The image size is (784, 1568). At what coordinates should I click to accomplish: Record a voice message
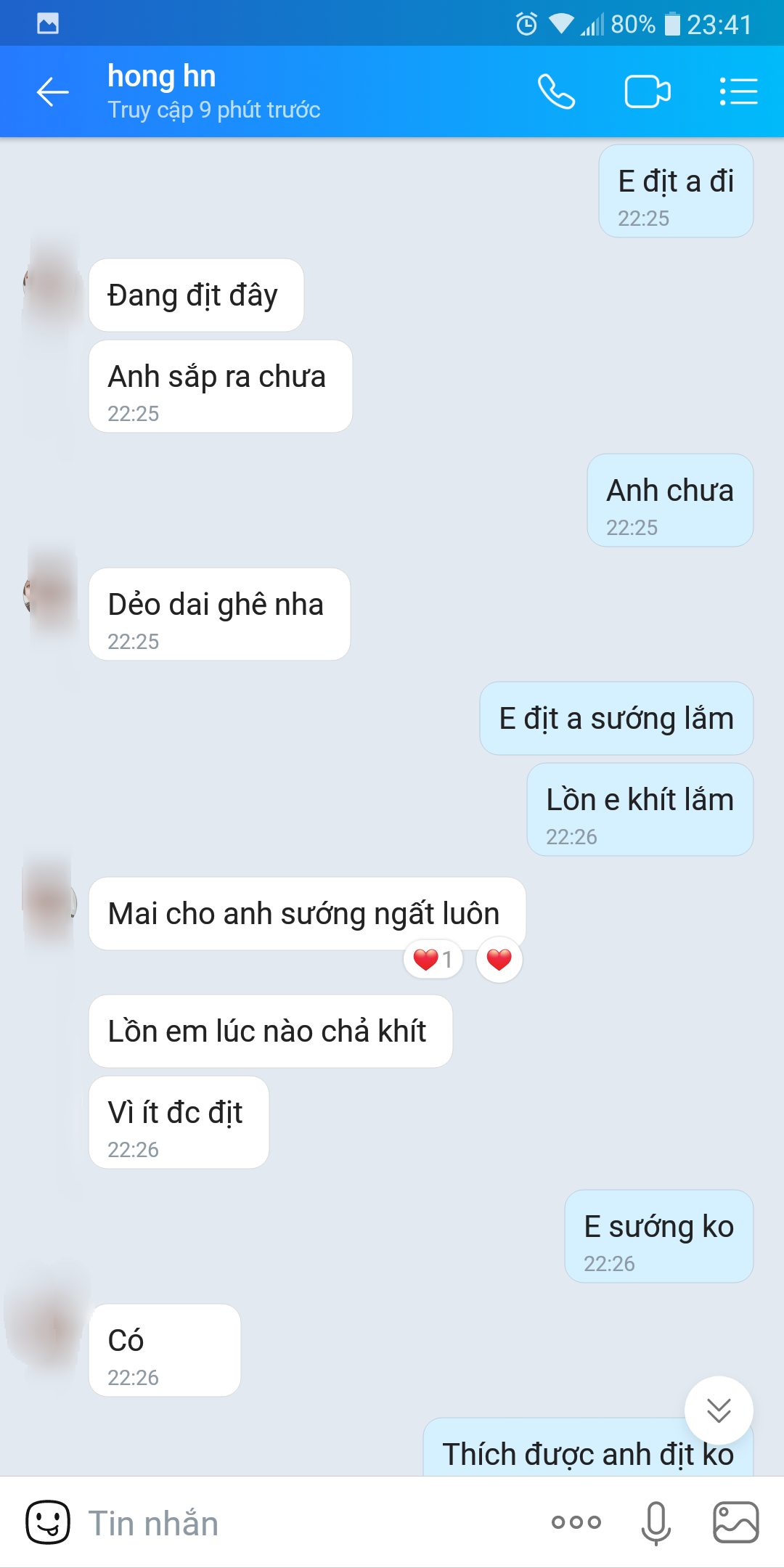coord(656,1522)
